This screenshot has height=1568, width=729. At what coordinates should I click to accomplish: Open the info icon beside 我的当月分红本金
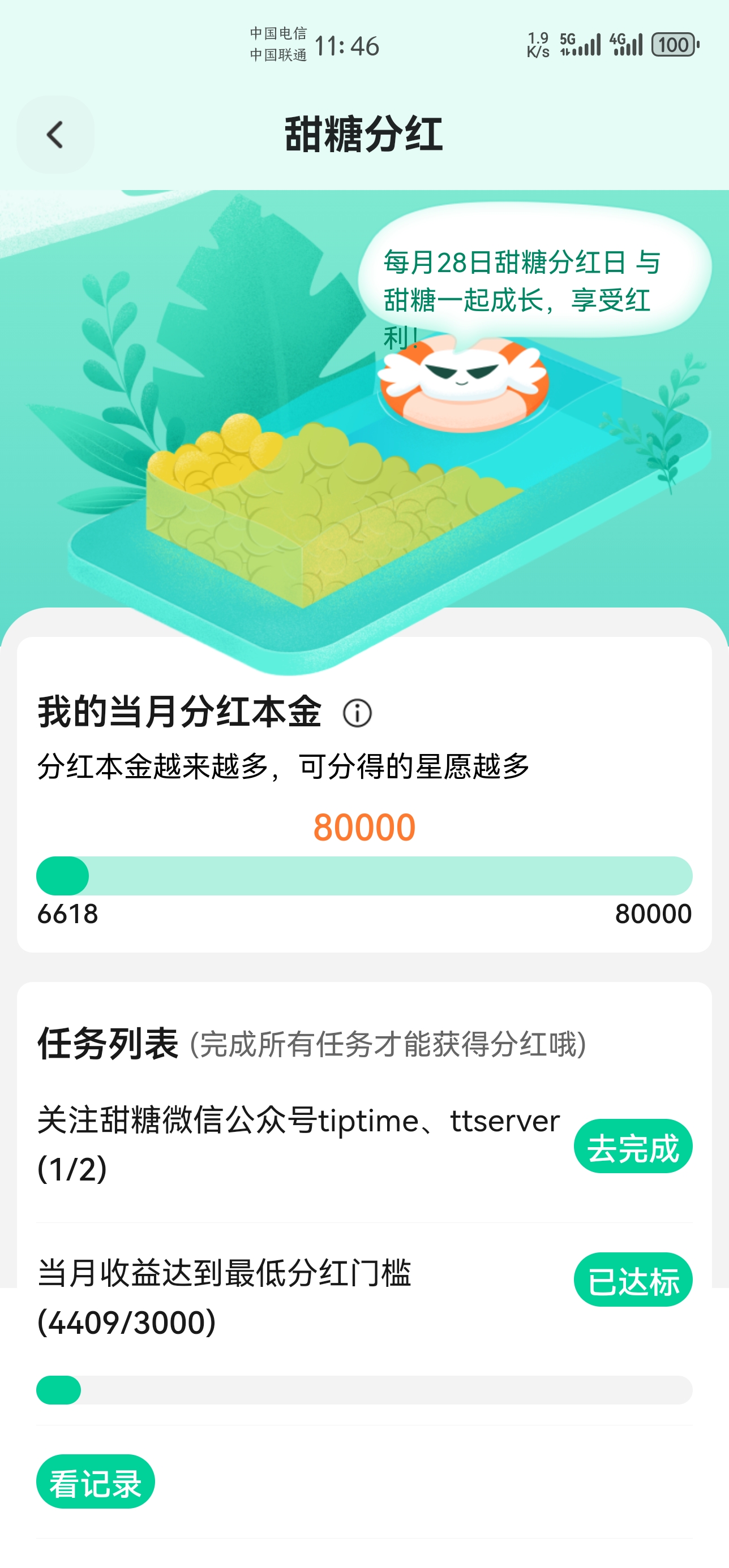tap(357, 713)
